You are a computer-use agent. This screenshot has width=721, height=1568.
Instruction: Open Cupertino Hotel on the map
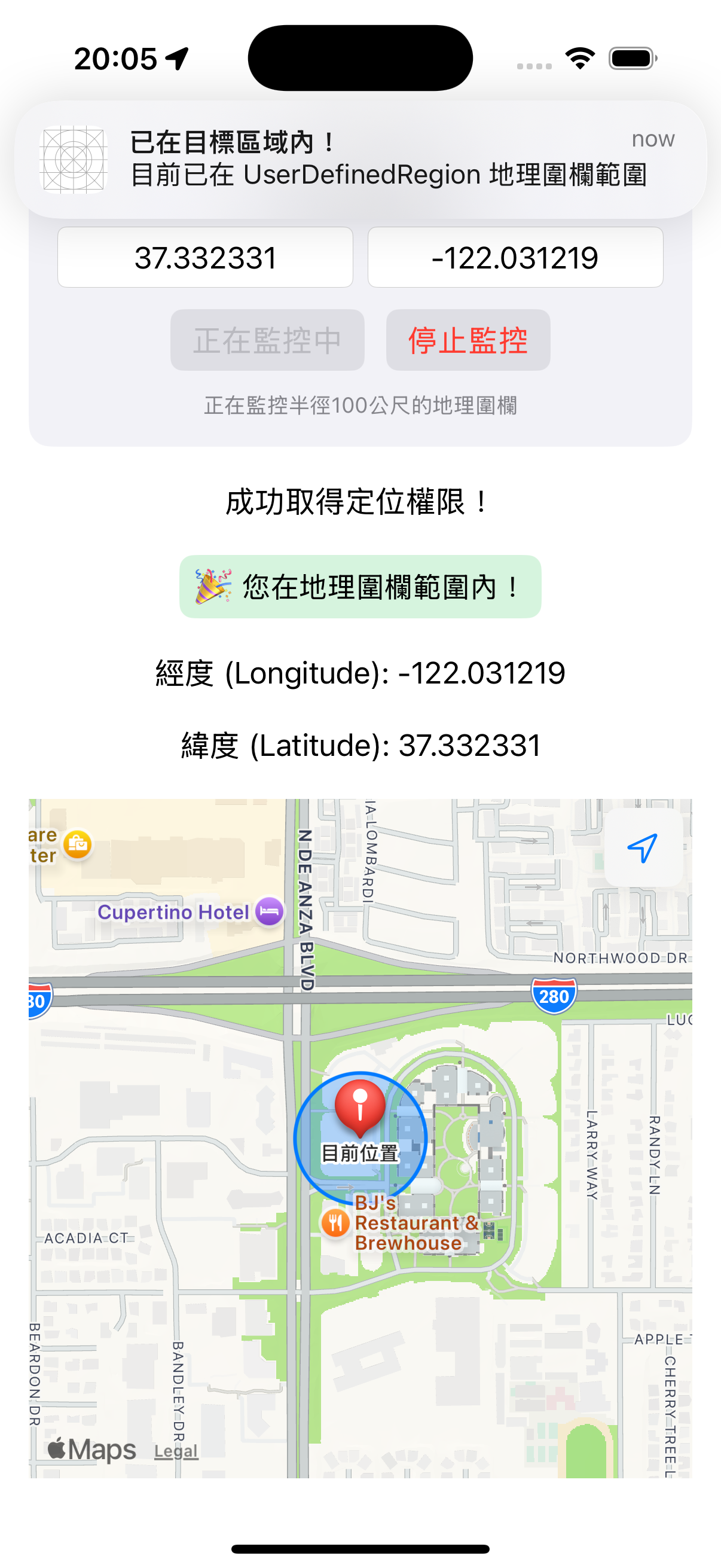click(268, 912)
